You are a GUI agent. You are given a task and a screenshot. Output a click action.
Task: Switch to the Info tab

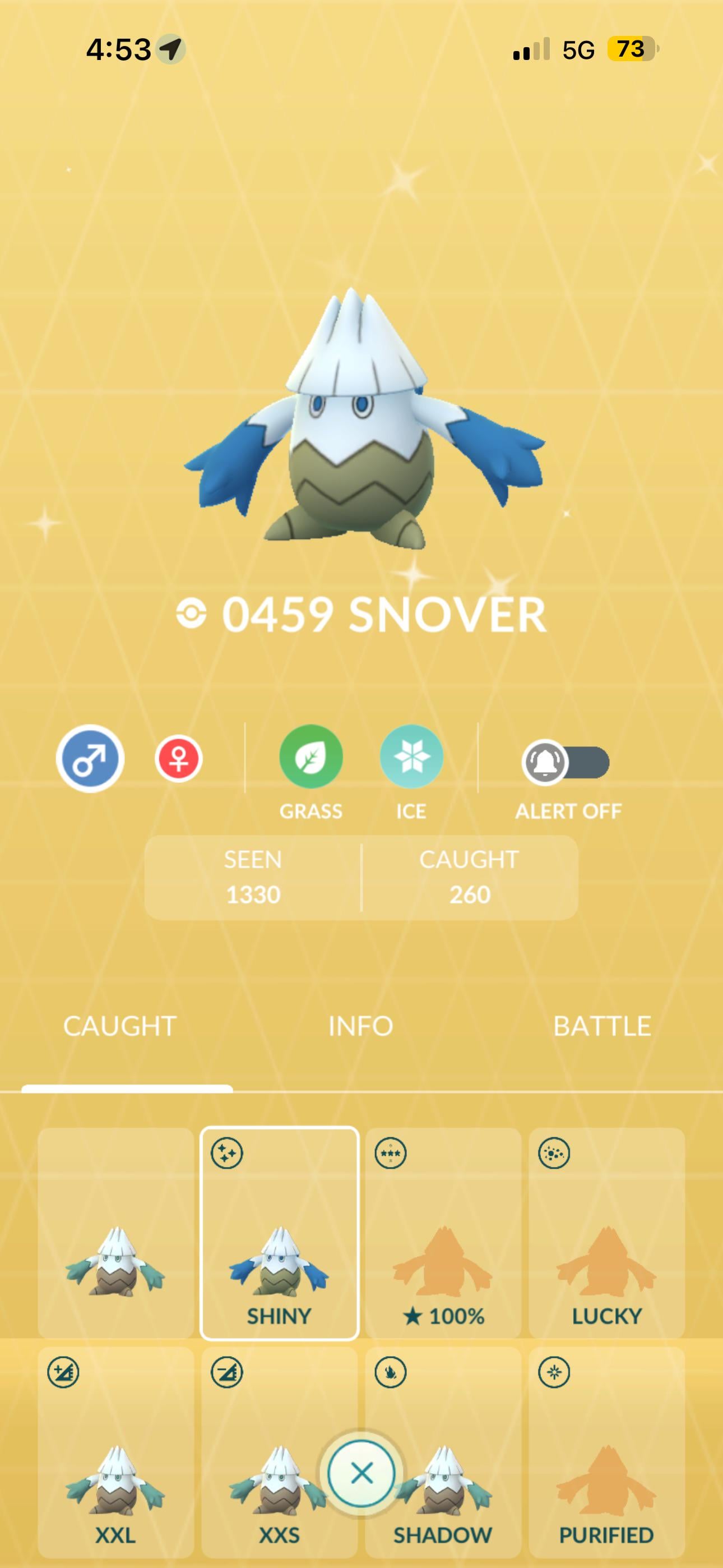360,1026
